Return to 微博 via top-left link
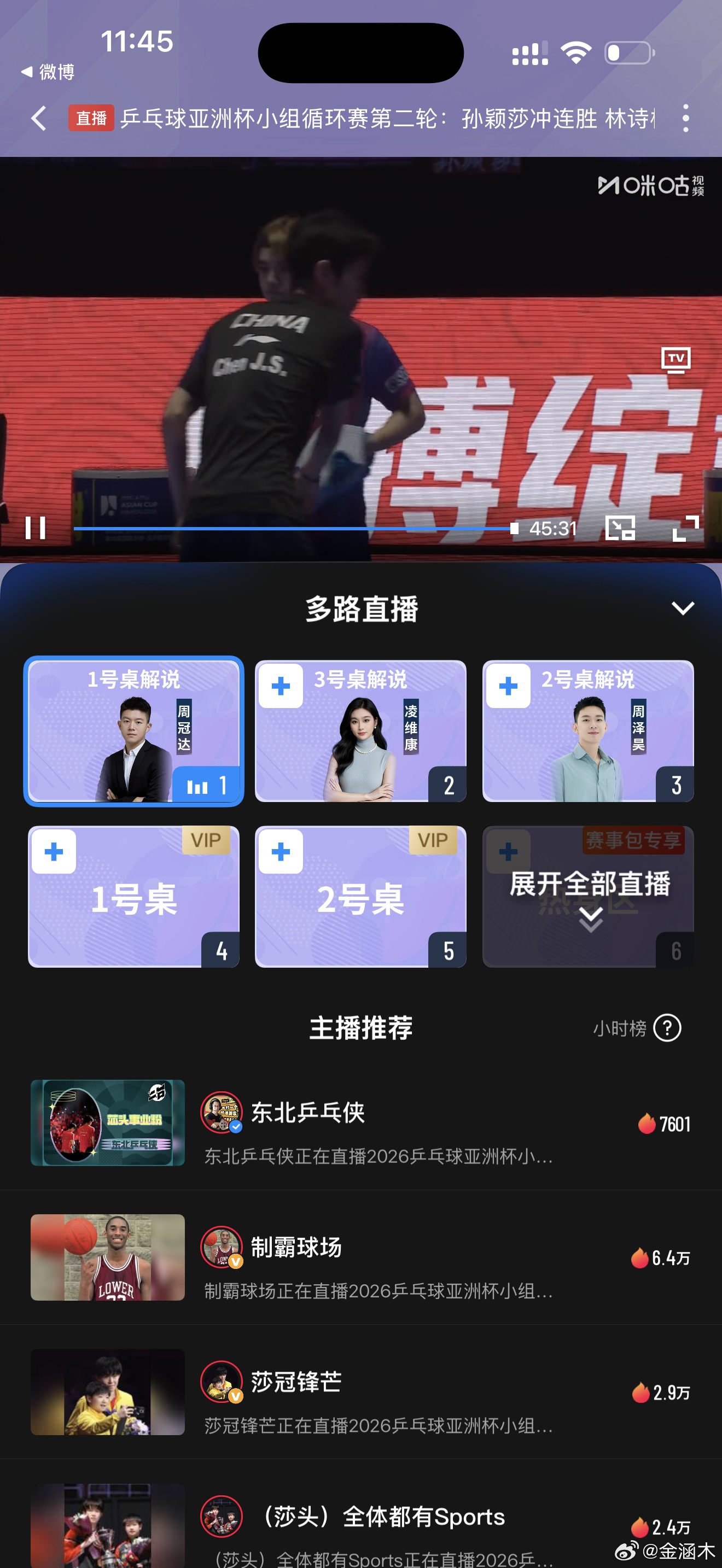 click(50, 72)
